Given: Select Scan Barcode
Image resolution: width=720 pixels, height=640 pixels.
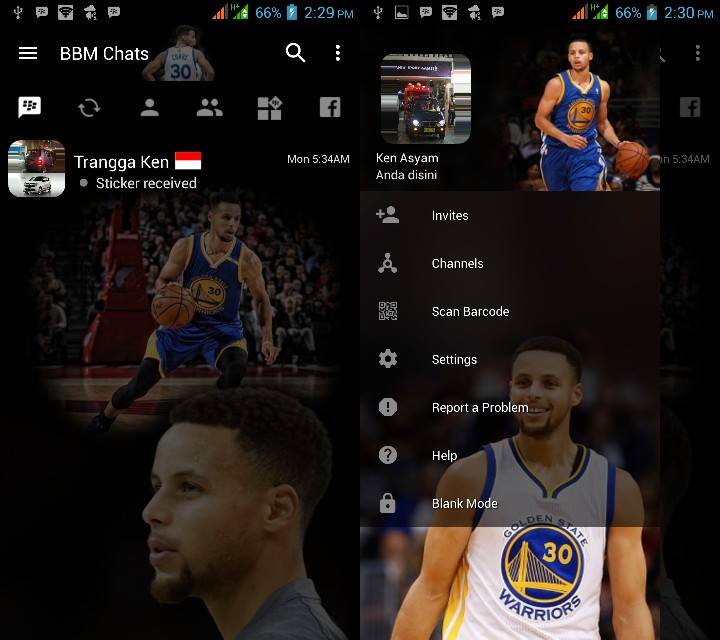Looking at the screenshot, I should (470, 312).
